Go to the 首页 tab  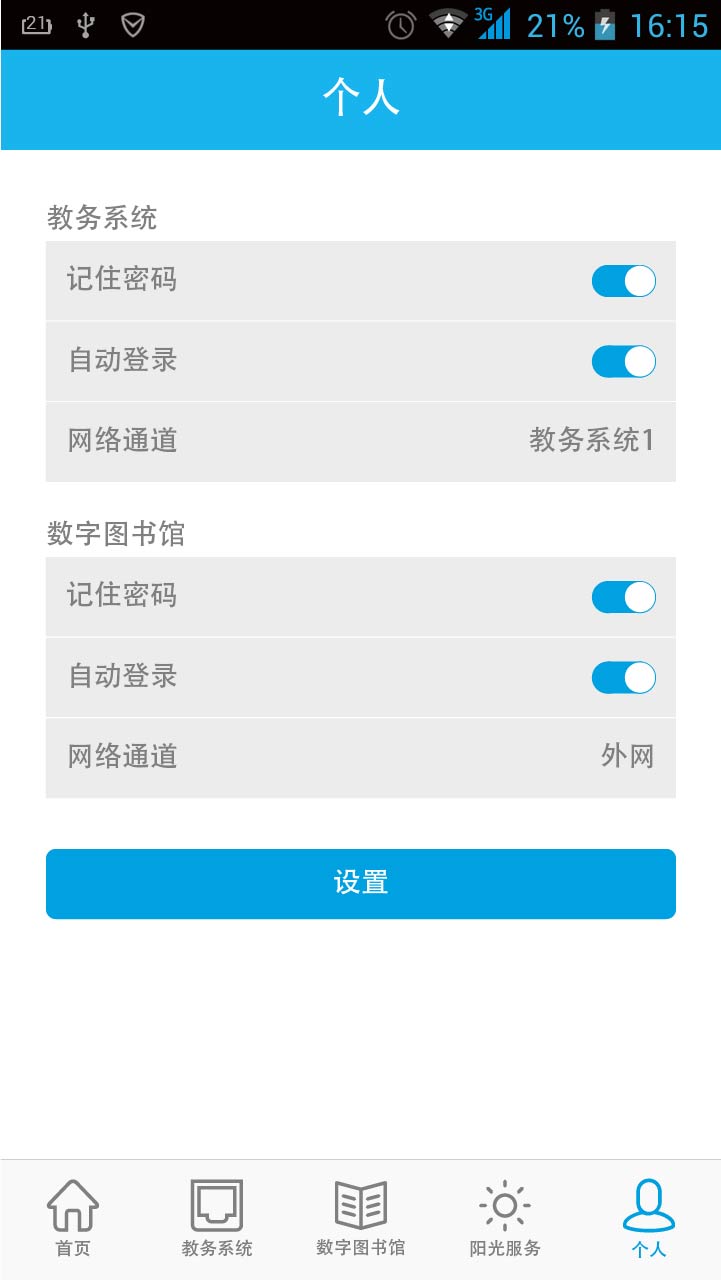click(x=73, y=1218)
